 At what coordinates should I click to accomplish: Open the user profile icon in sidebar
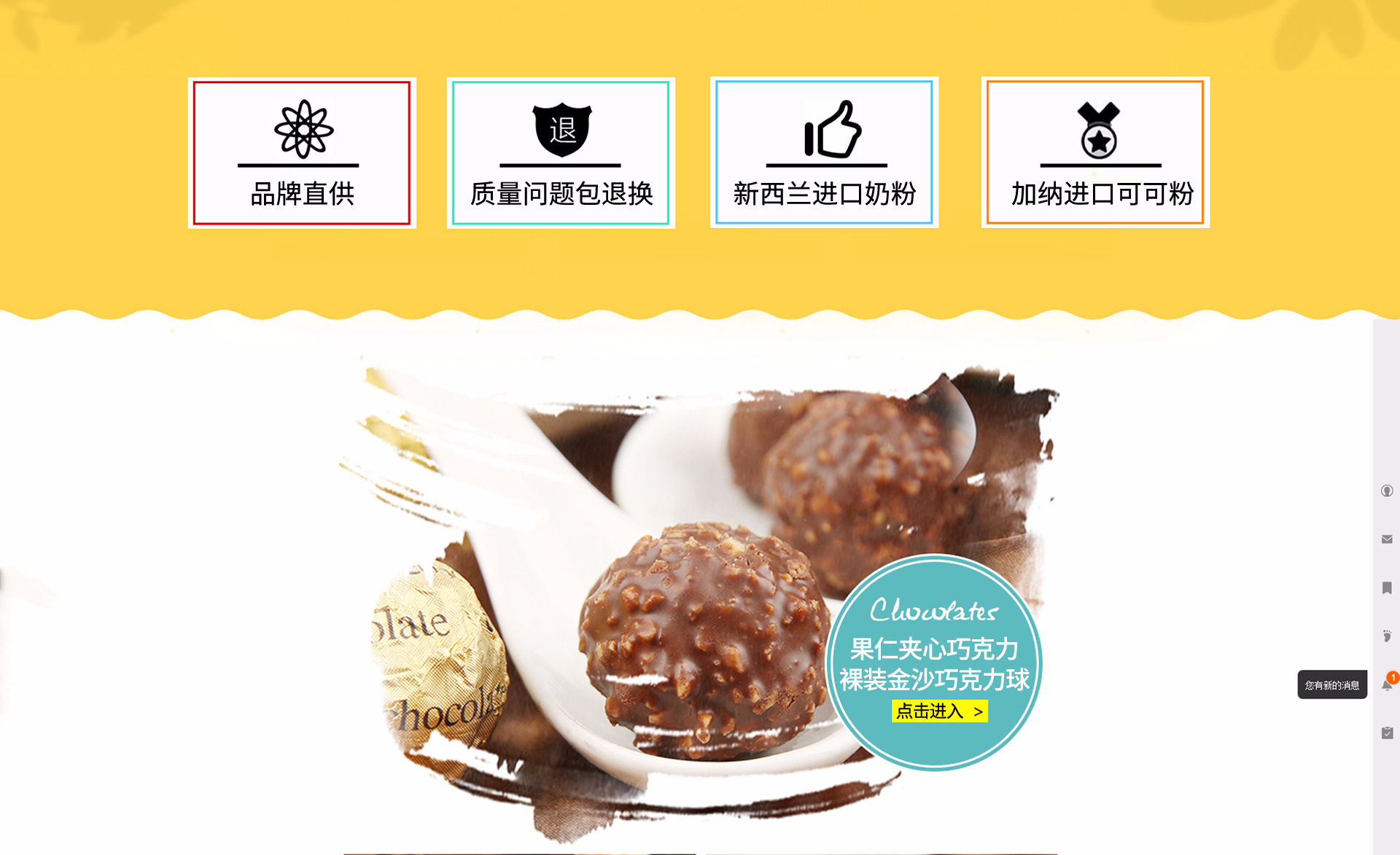[1387, 491]
